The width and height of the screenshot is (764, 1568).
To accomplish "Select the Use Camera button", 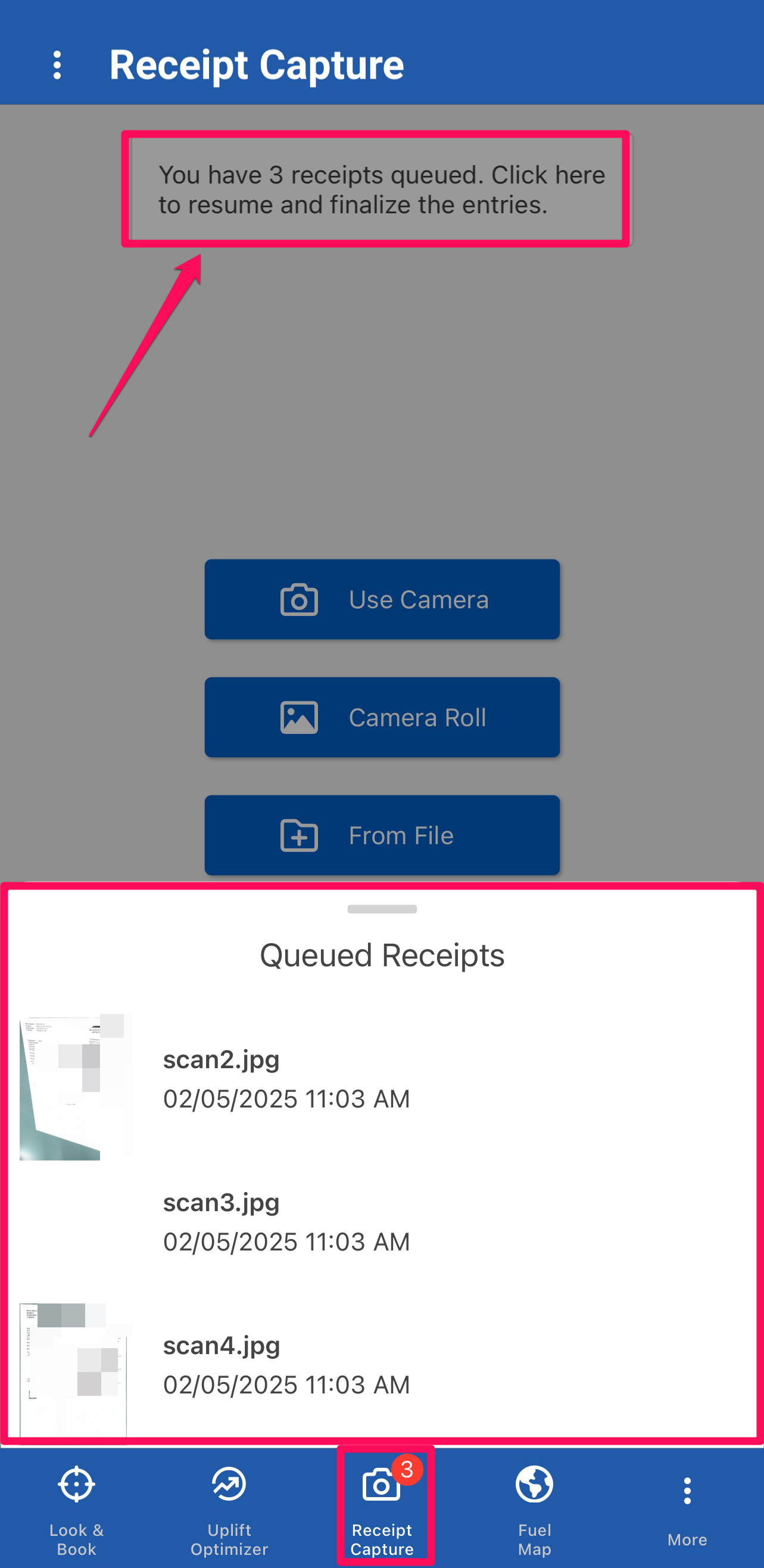I will coord(382,599).
